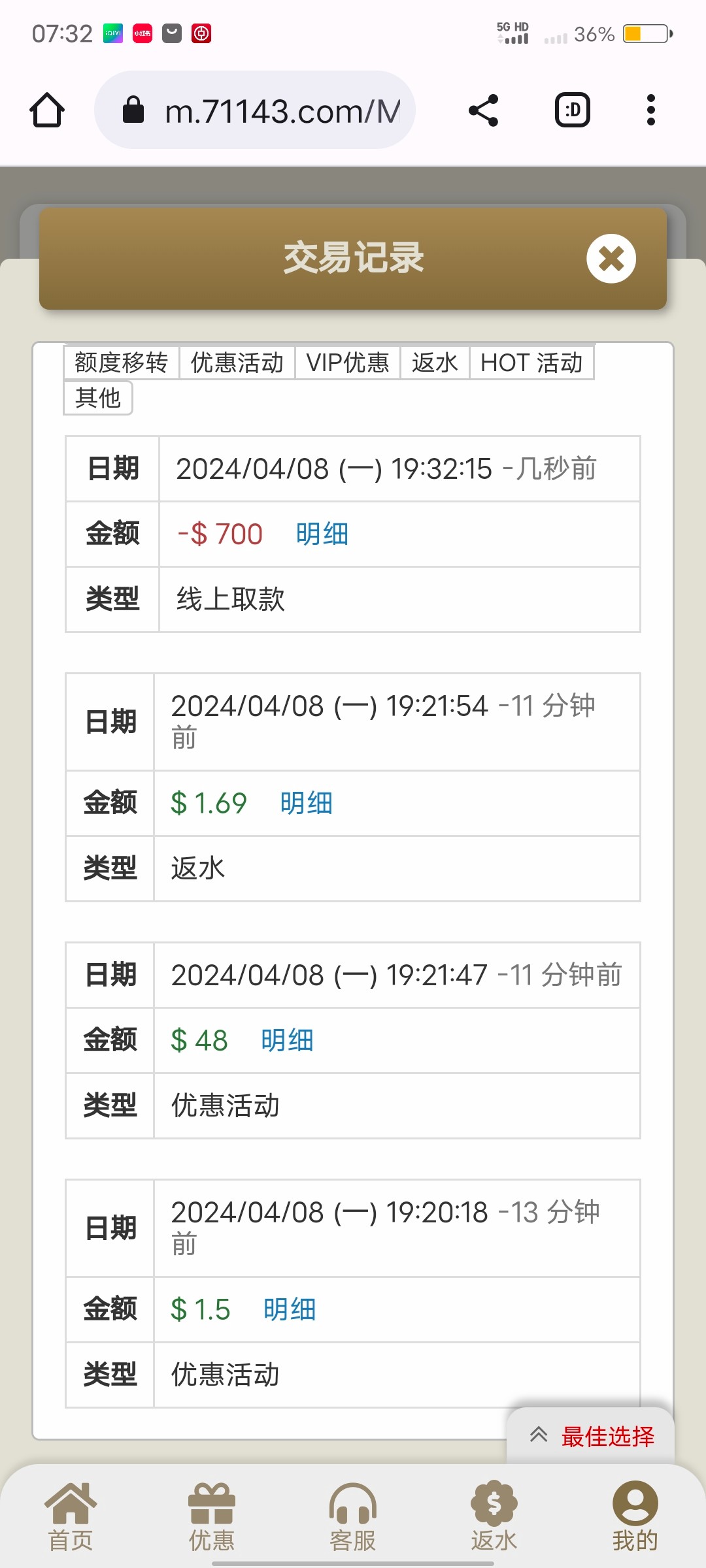
Task: View 明细 for the $1.69 rebate
Action: [307, 804]
